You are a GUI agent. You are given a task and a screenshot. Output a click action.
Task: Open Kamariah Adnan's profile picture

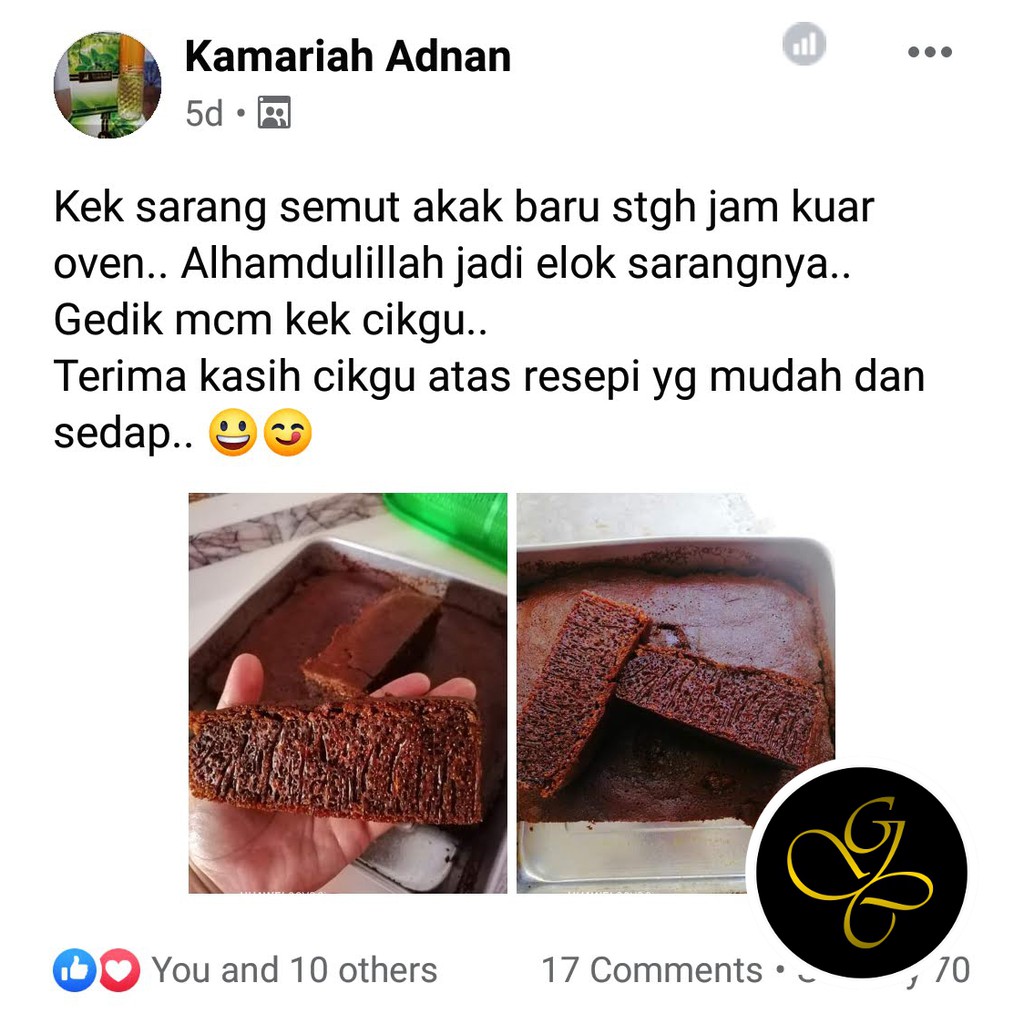coord(107,85)
